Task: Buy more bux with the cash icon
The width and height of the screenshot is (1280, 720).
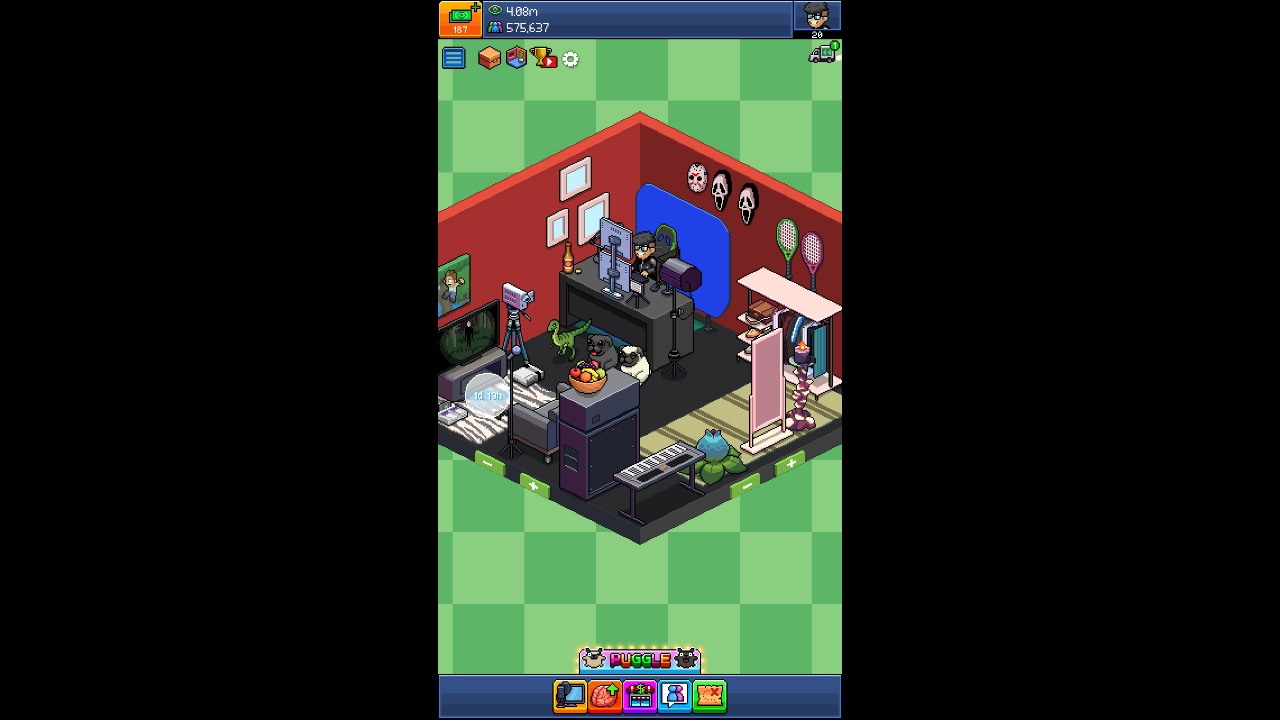Action: point(460,19)
